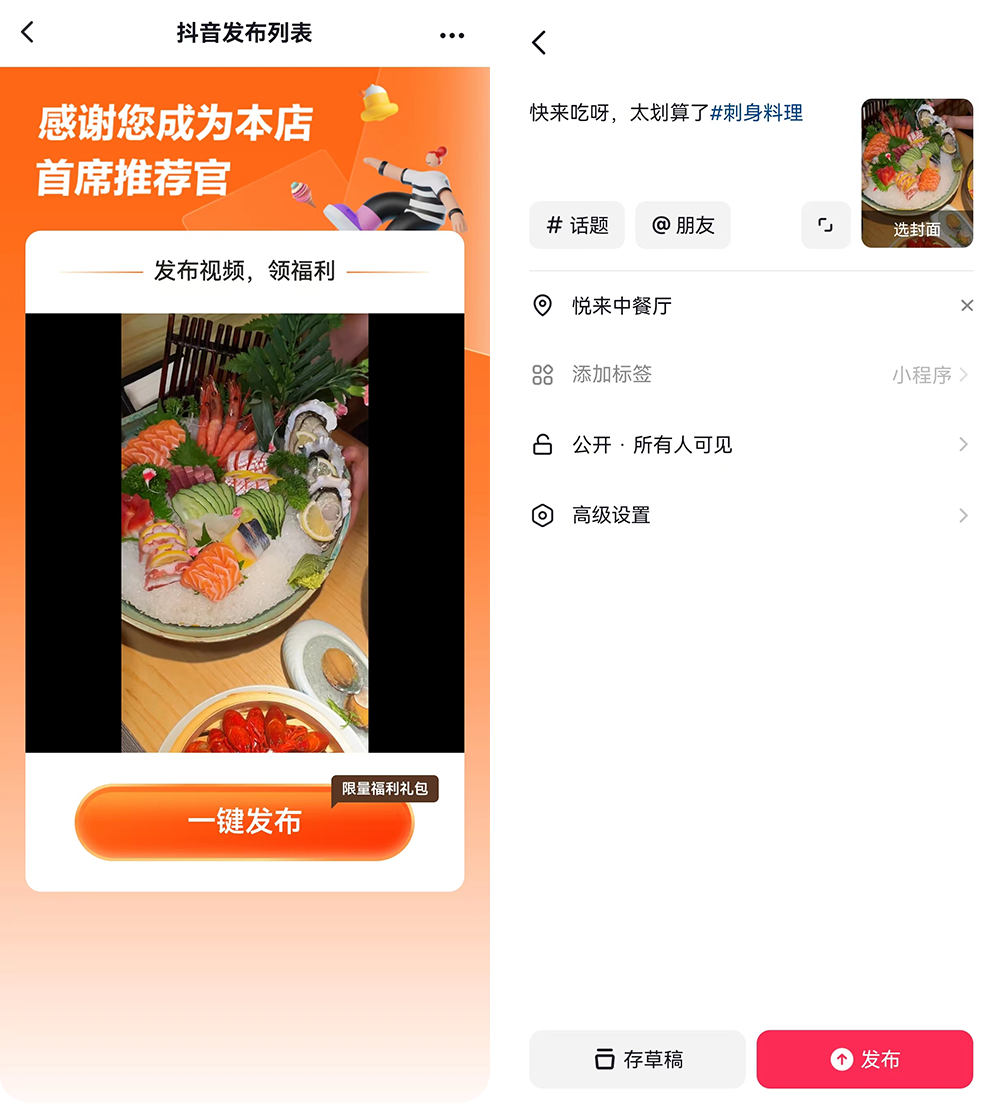
Task: Save the post with 存草稿
Action: [637, 1059]
